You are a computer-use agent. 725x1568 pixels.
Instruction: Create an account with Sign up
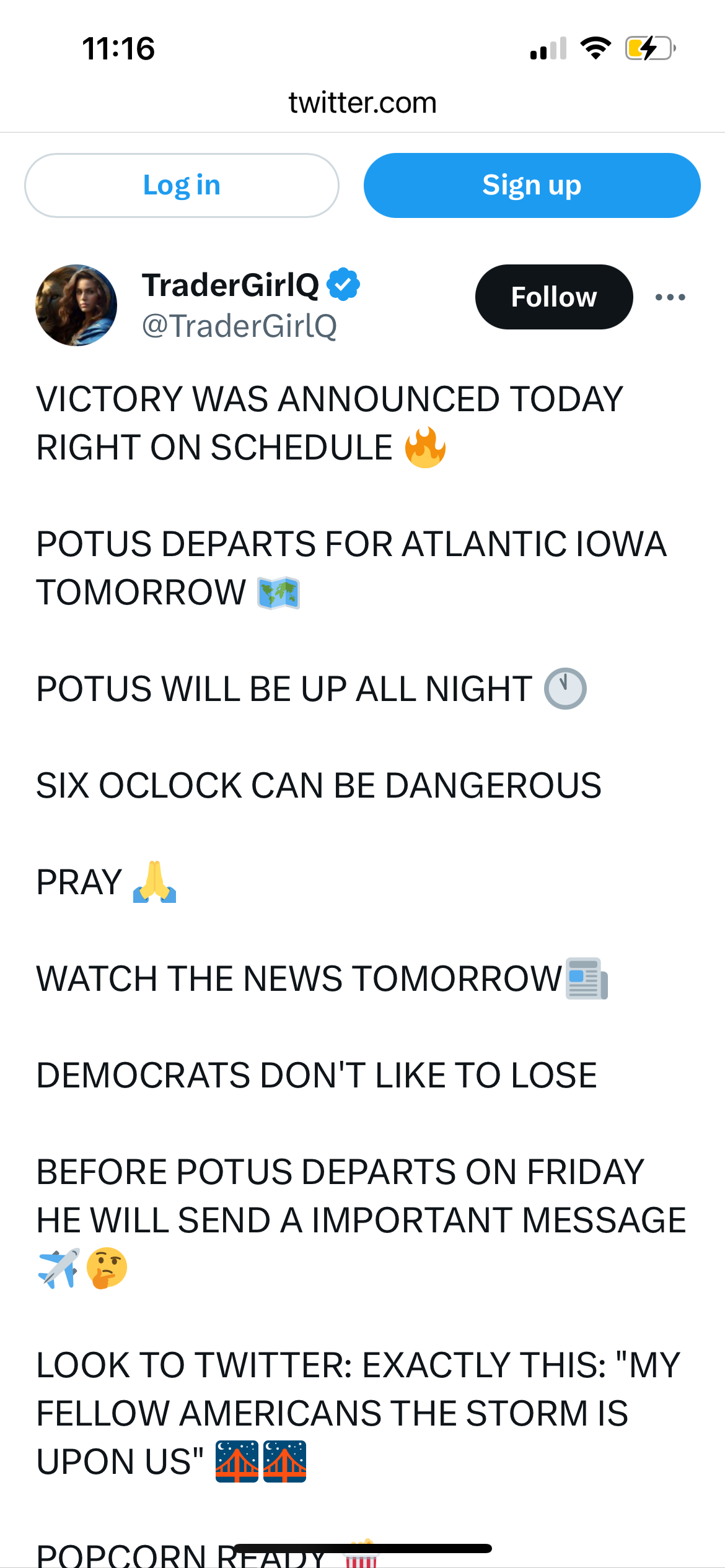(x=532, y=185)
